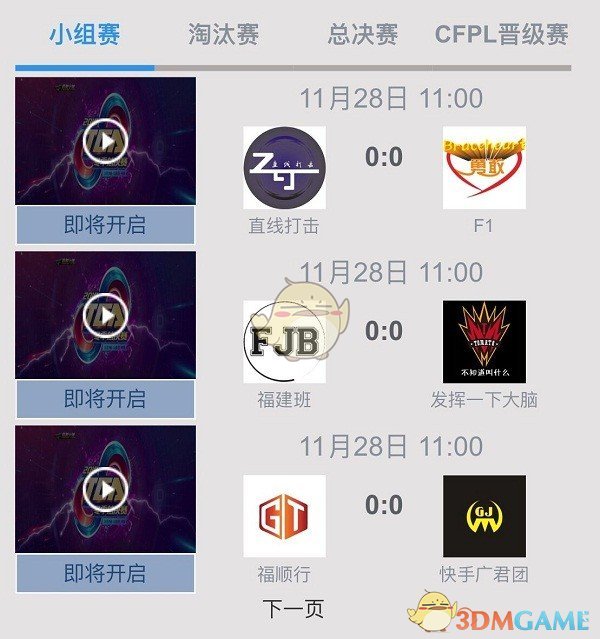Go to next page via 下一页
Screen dimensions: 600x639
292,608
